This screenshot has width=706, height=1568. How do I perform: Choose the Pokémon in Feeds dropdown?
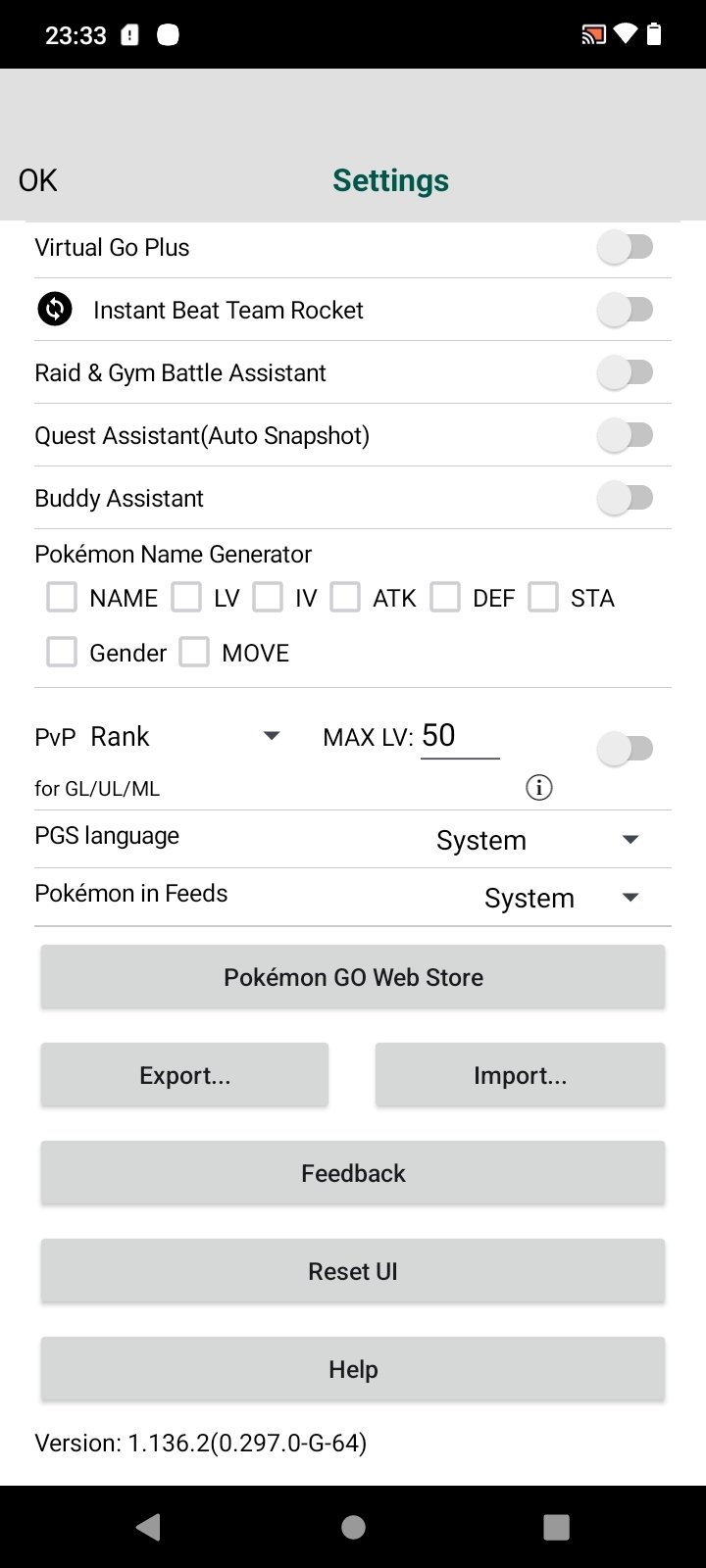[x=561, y=898]
